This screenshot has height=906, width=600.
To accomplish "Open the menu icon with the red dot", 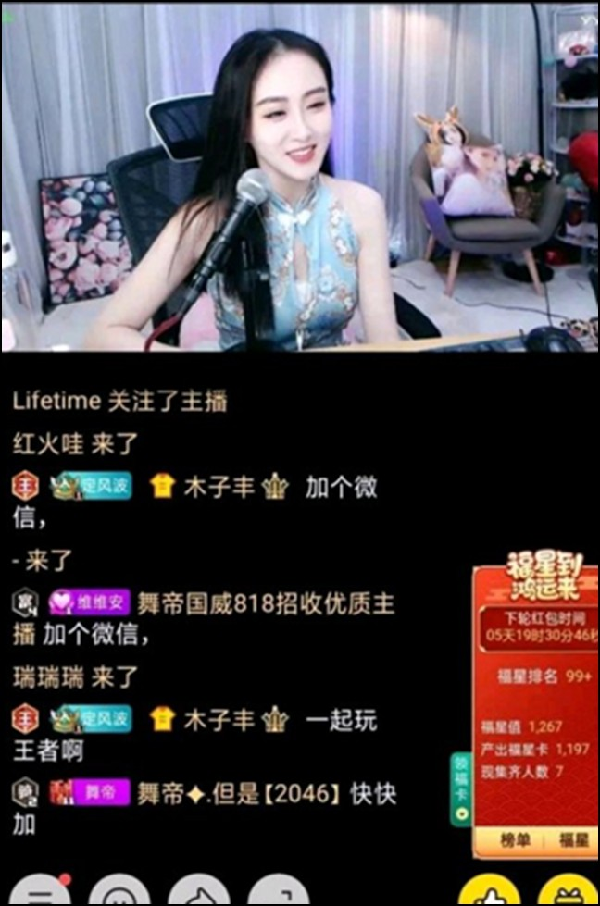I will 40,893.
